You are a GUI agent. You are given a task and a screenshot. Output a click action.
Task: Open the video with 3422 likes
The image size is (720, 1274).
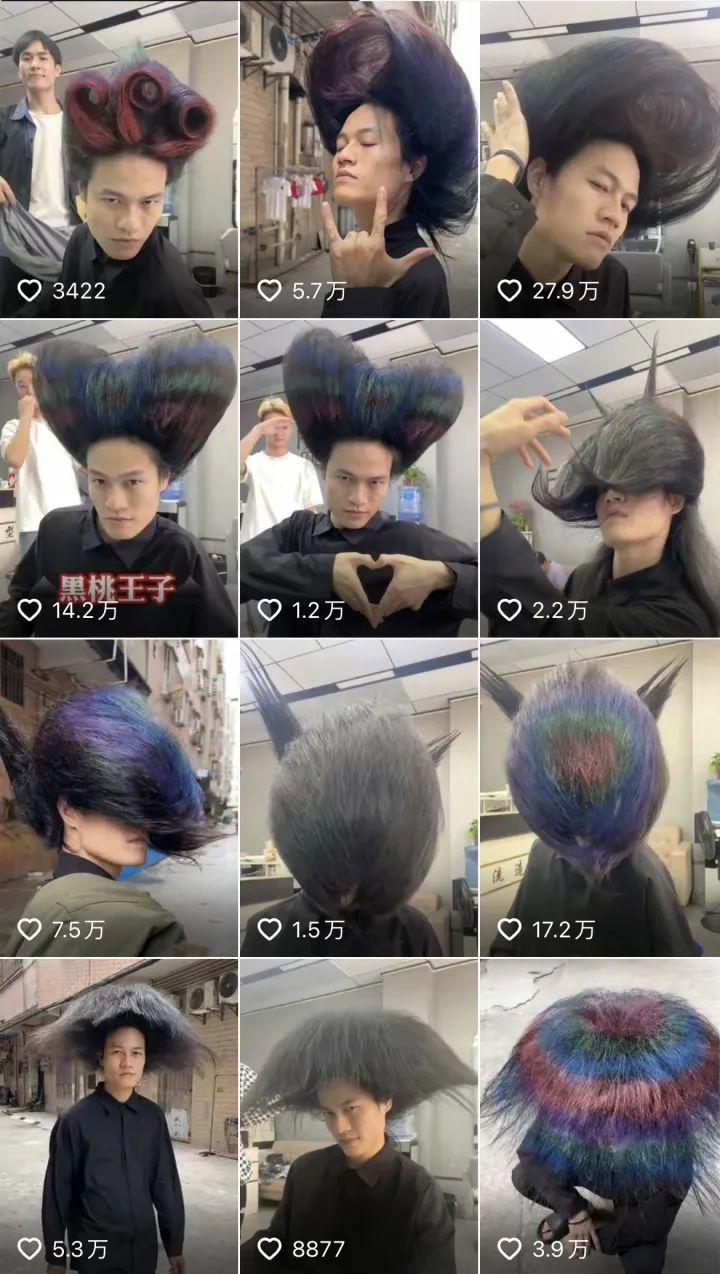tap(119, 160)
